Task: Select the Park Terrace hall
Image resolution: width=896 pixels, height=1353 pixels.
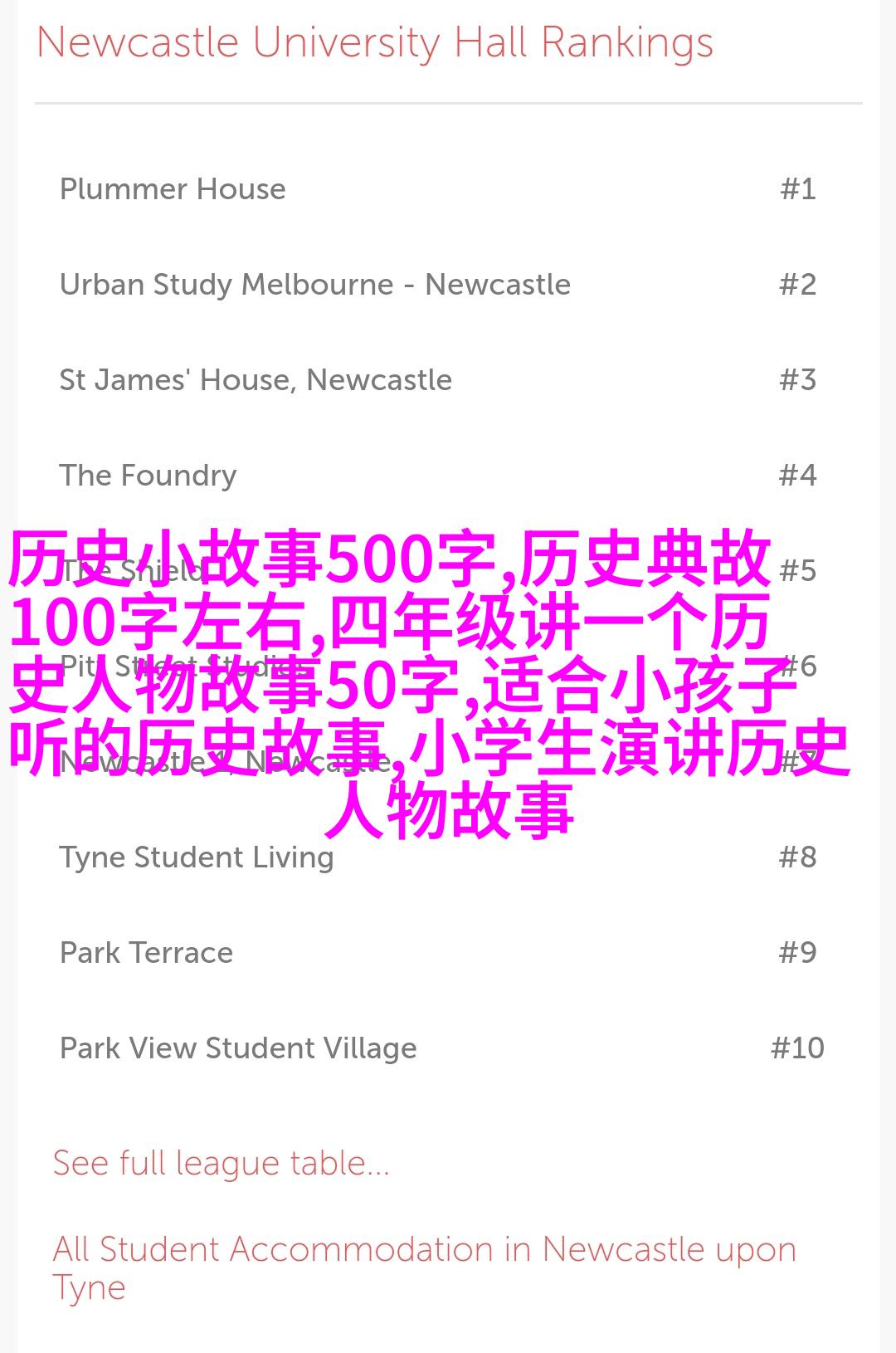Action: [146, 953]
